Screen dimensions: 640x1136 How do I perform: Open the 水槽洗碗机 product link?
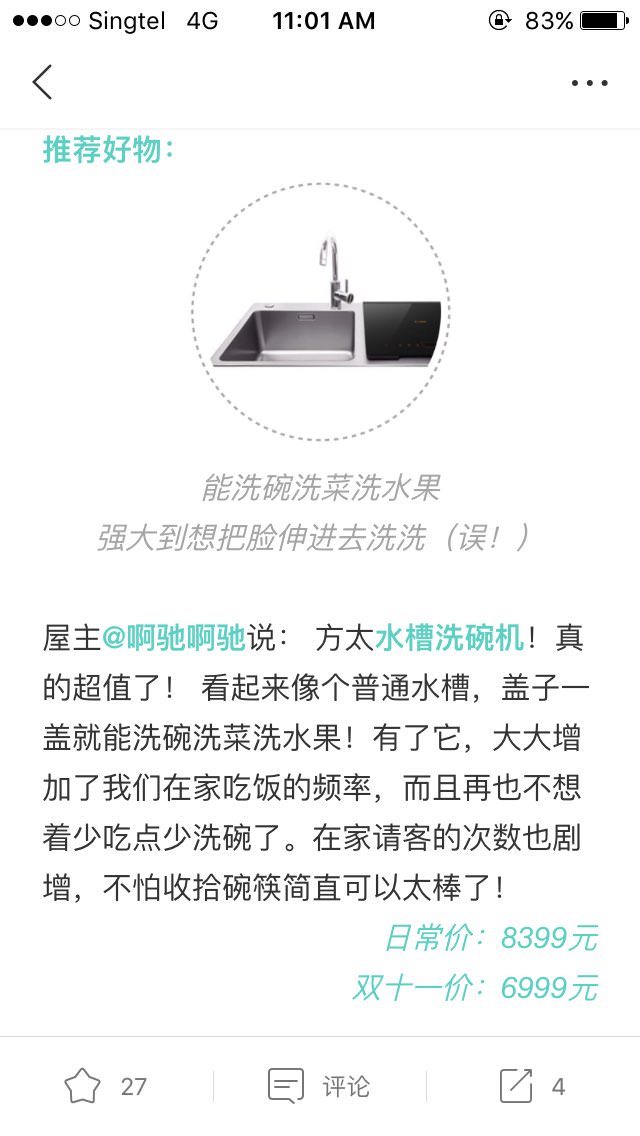pos(449,637)
